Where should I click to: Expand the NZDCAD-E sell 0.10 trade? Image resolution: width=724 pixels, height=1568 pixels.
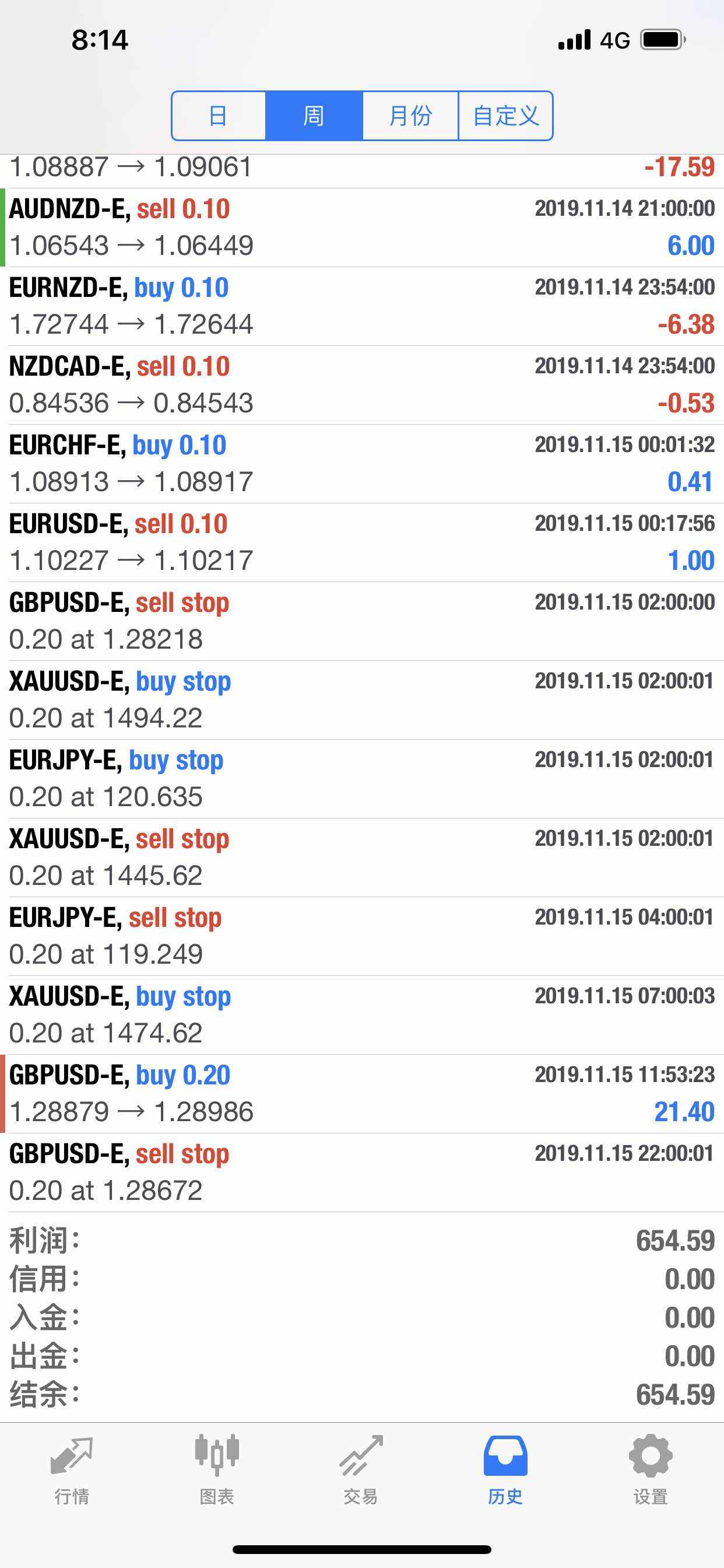tap(362, 384)
